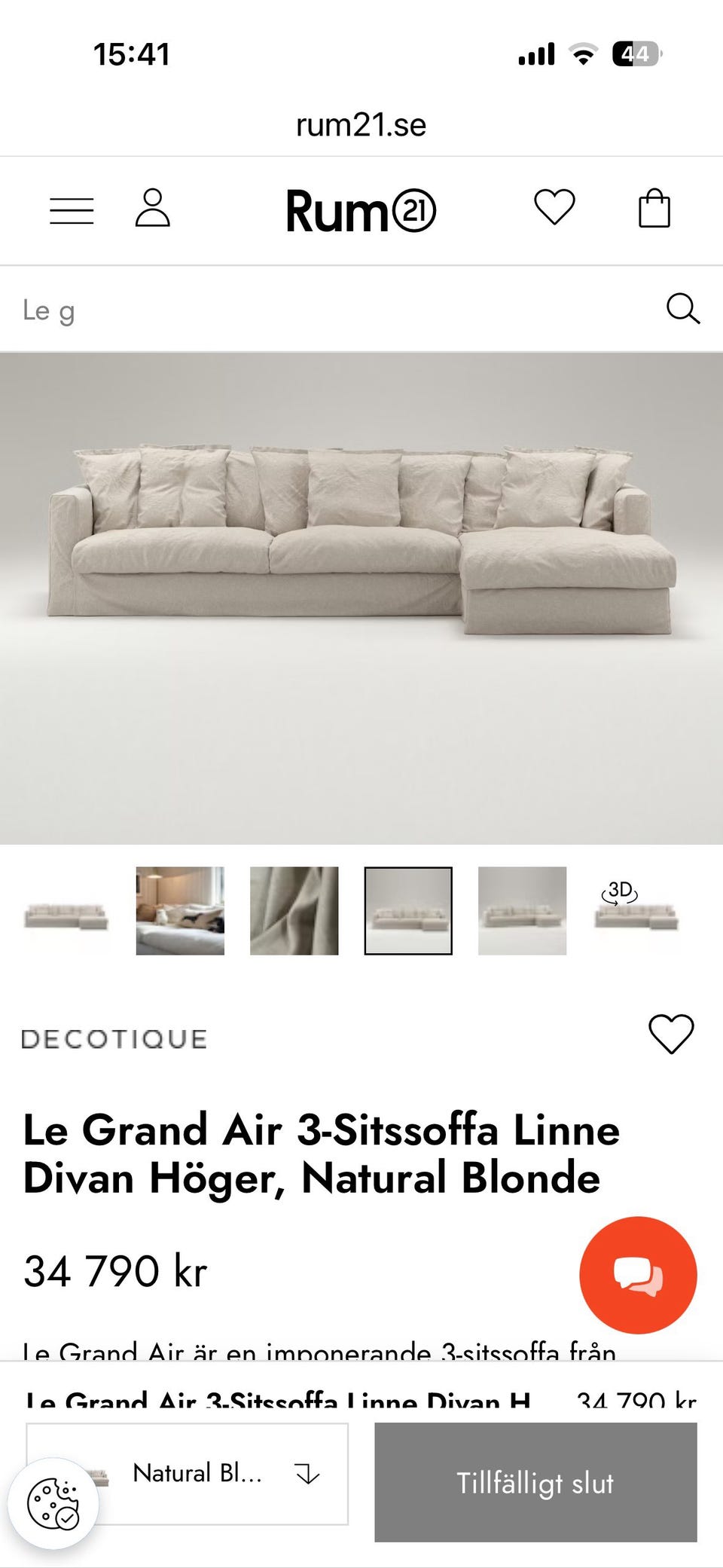723x1568 pixels.
Task: Select the first sofa thumbnail on white
Action: point(66,912)
